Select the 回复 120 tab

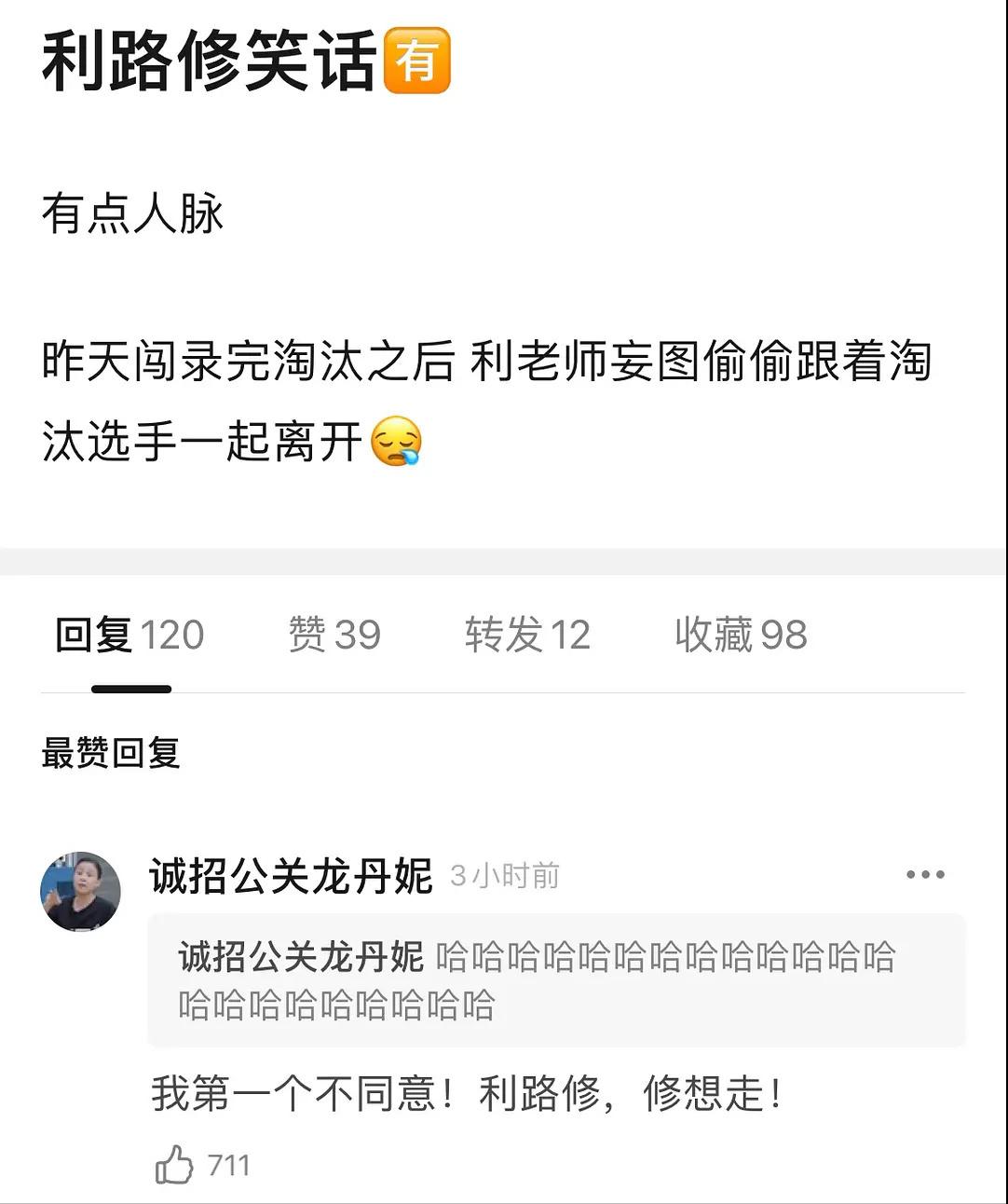pos(129,635)
